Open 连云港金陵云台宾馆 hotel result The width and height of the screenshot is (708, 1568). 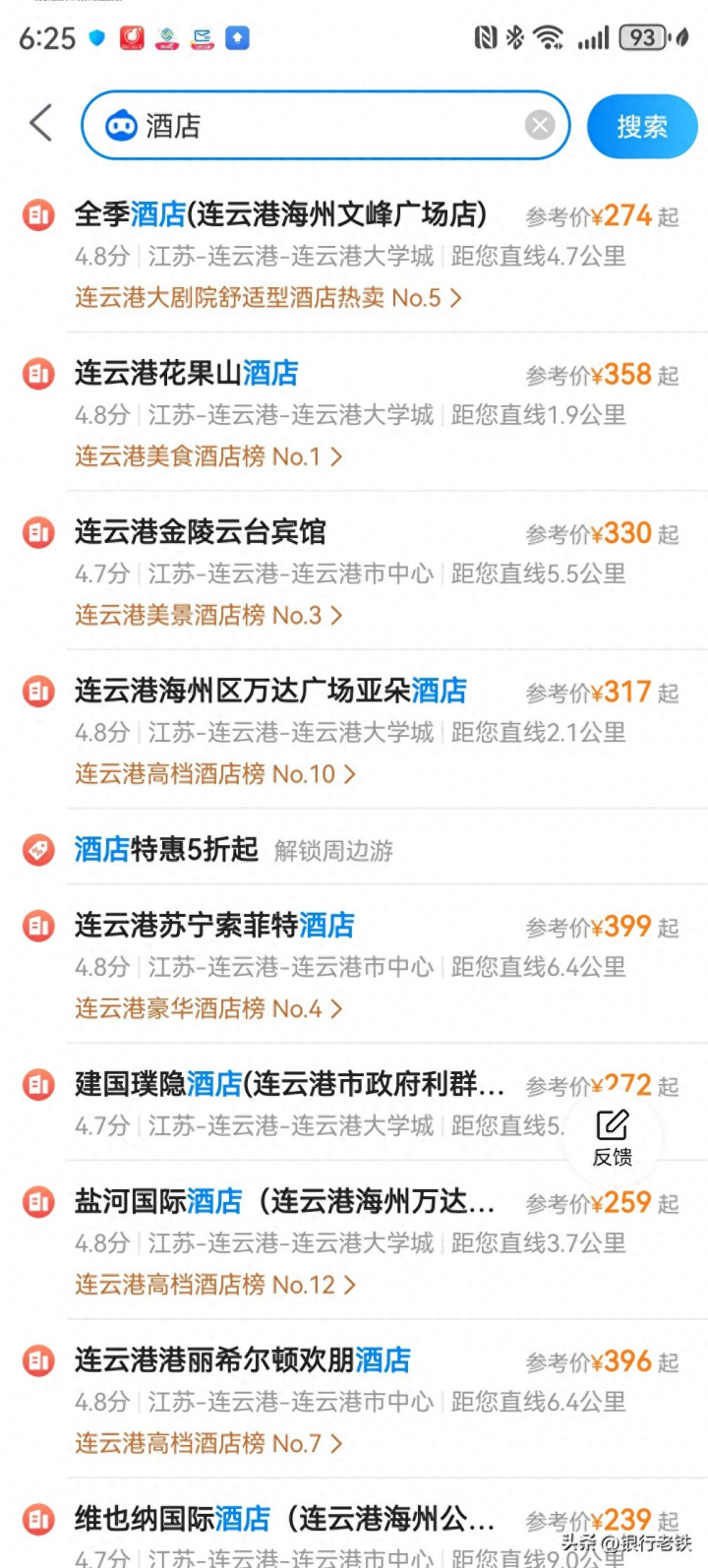pyautogui.click(x=201, y=532)
